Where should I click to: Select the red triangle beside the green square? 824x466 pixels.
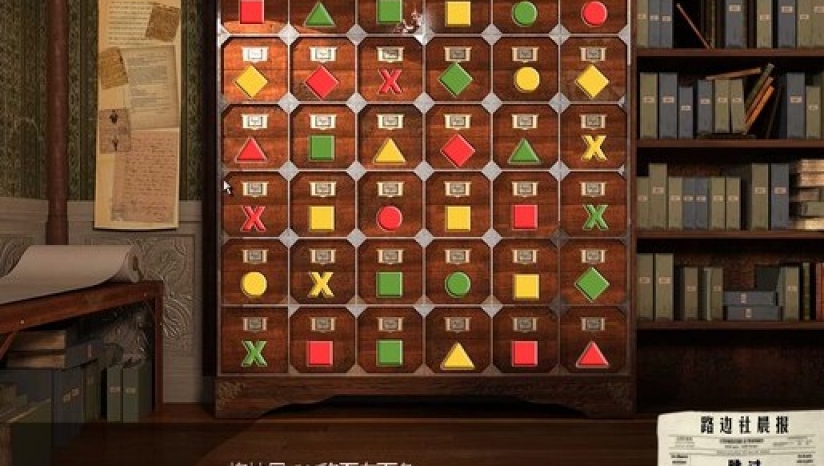(253, 150)
